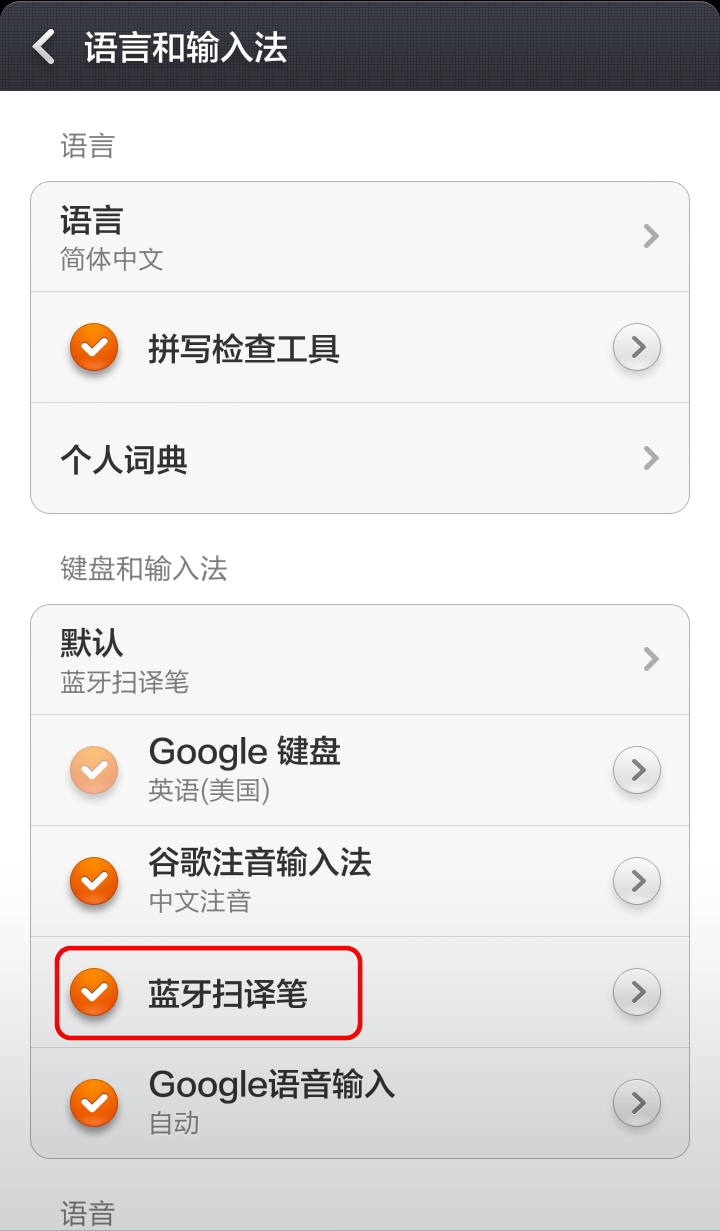The image size is (720, 1231).
Task: Open 蓝牙扫译笔 settings arrow
Action: tap(636, 992)
